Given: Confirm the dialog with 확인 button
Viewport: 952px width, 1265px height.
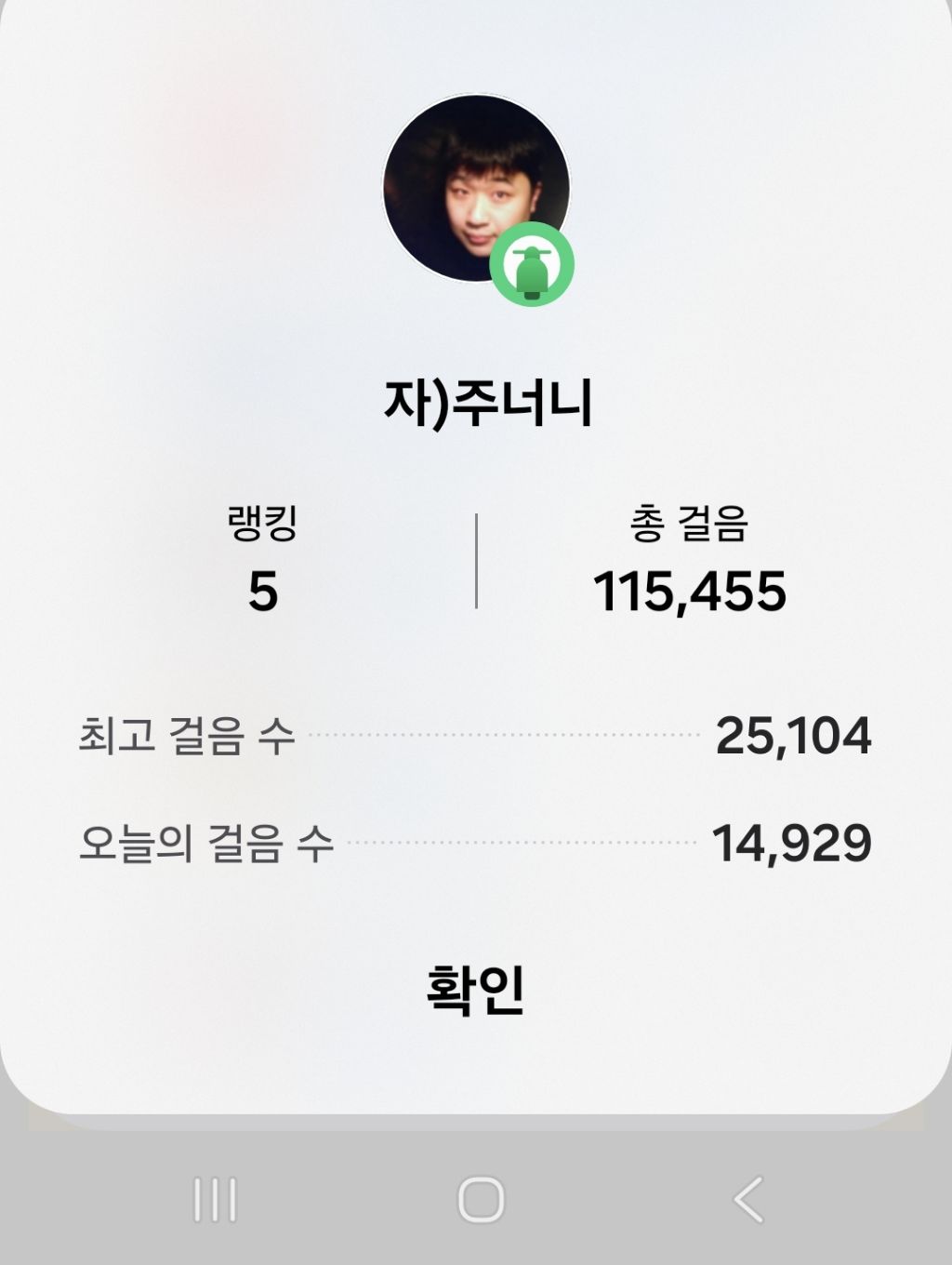Looking at the screenshot, I should (475, 990).
